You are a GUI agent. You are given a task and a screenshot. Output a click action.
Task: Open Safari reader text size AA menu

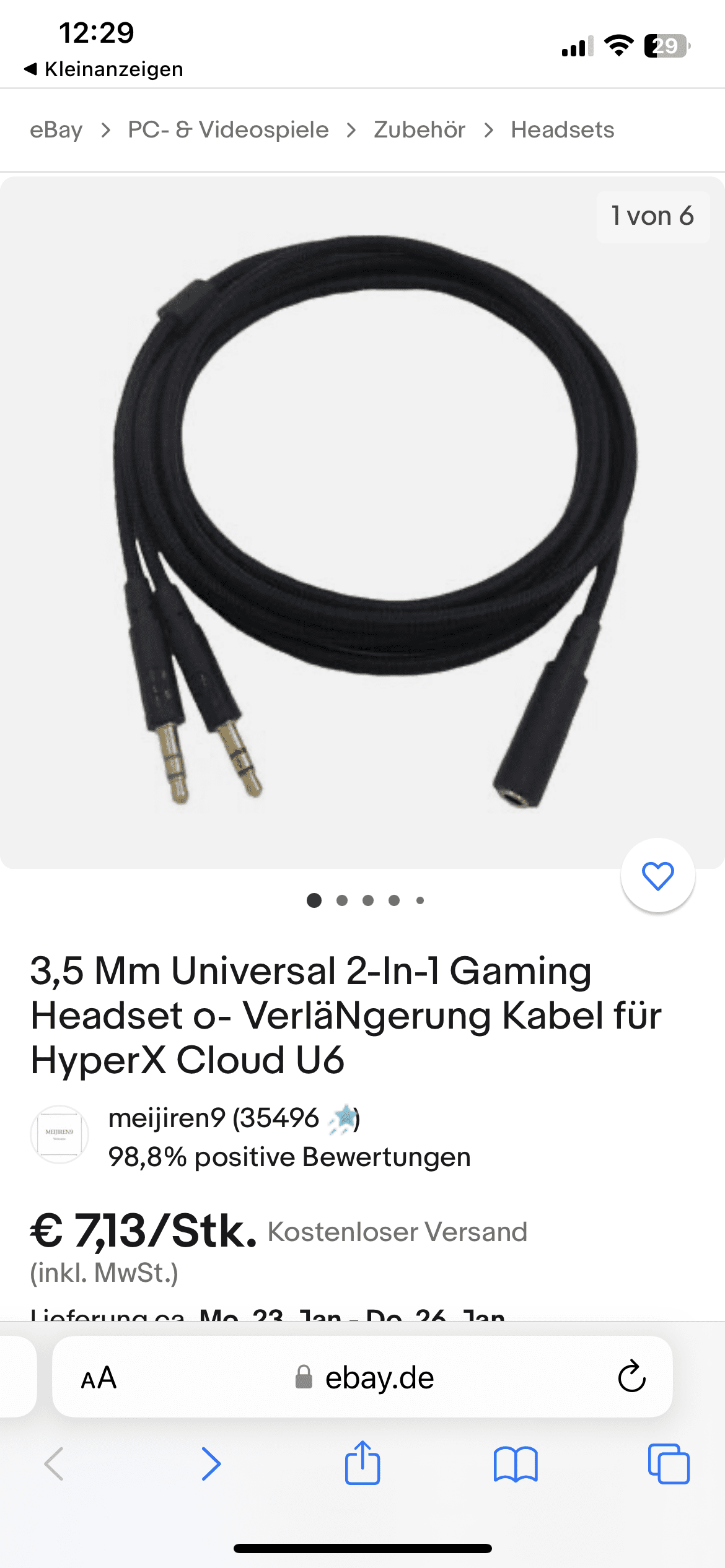click(x=99, y=1378)
